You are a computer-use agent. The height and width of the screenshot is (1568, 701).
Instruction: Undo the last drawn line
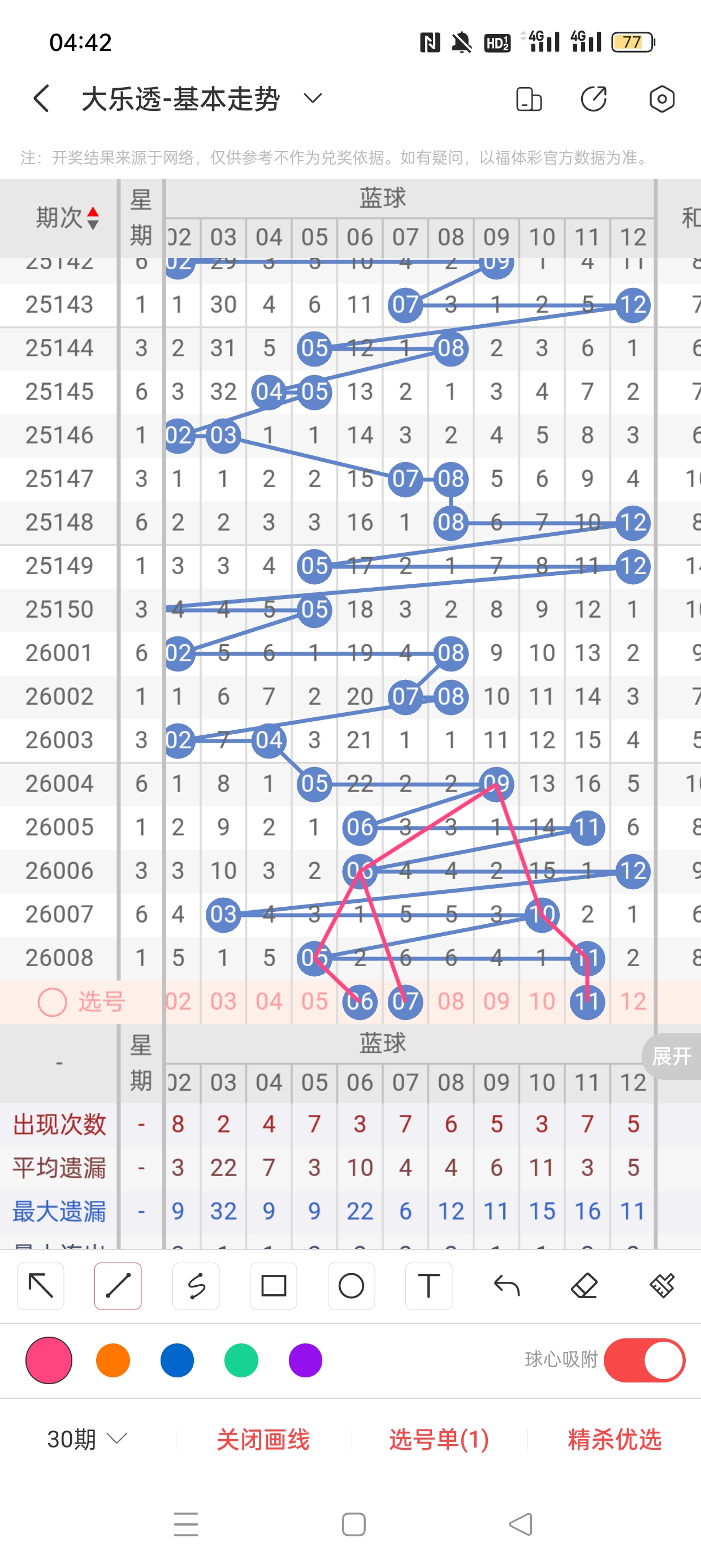[x=507, y=1286]
